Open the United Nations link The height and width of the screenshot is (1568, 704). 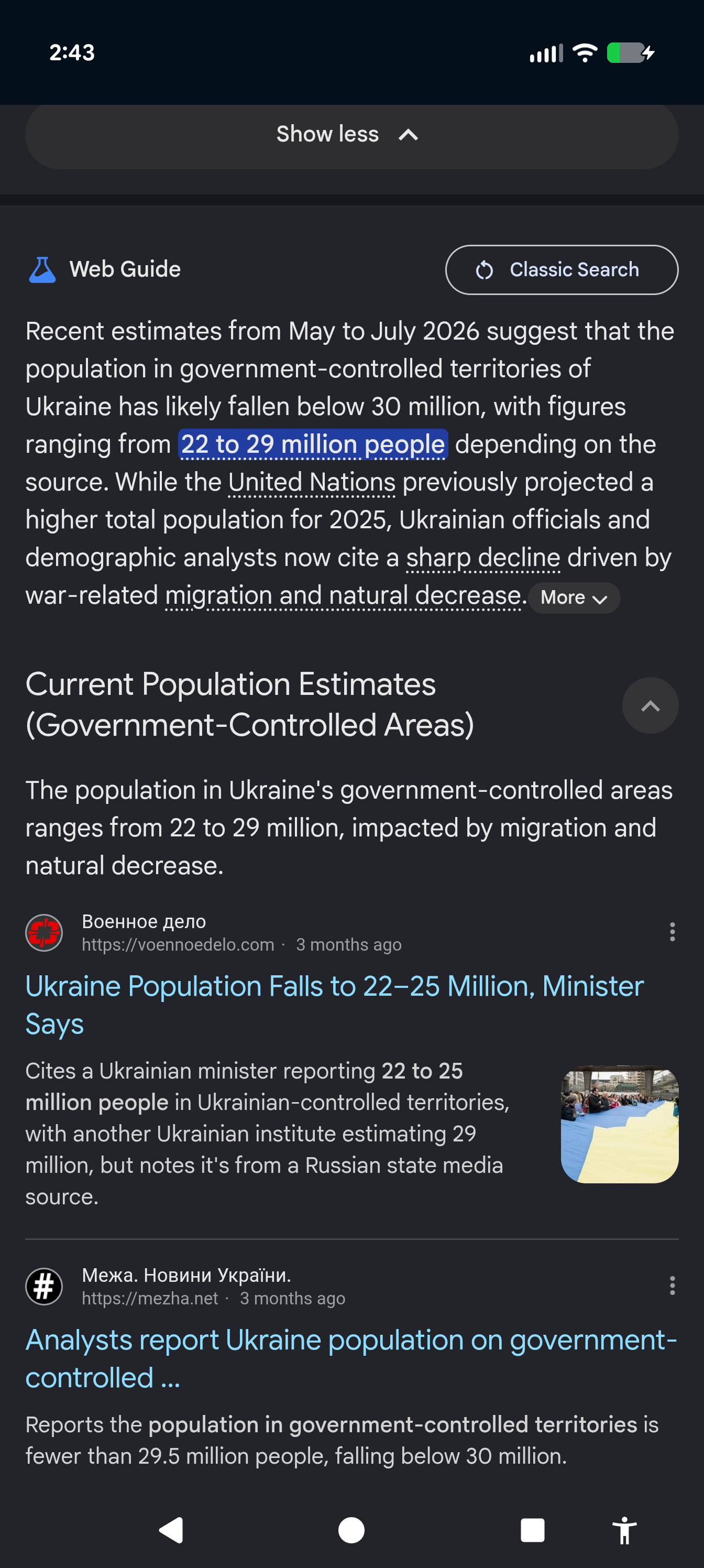[312, 482]
